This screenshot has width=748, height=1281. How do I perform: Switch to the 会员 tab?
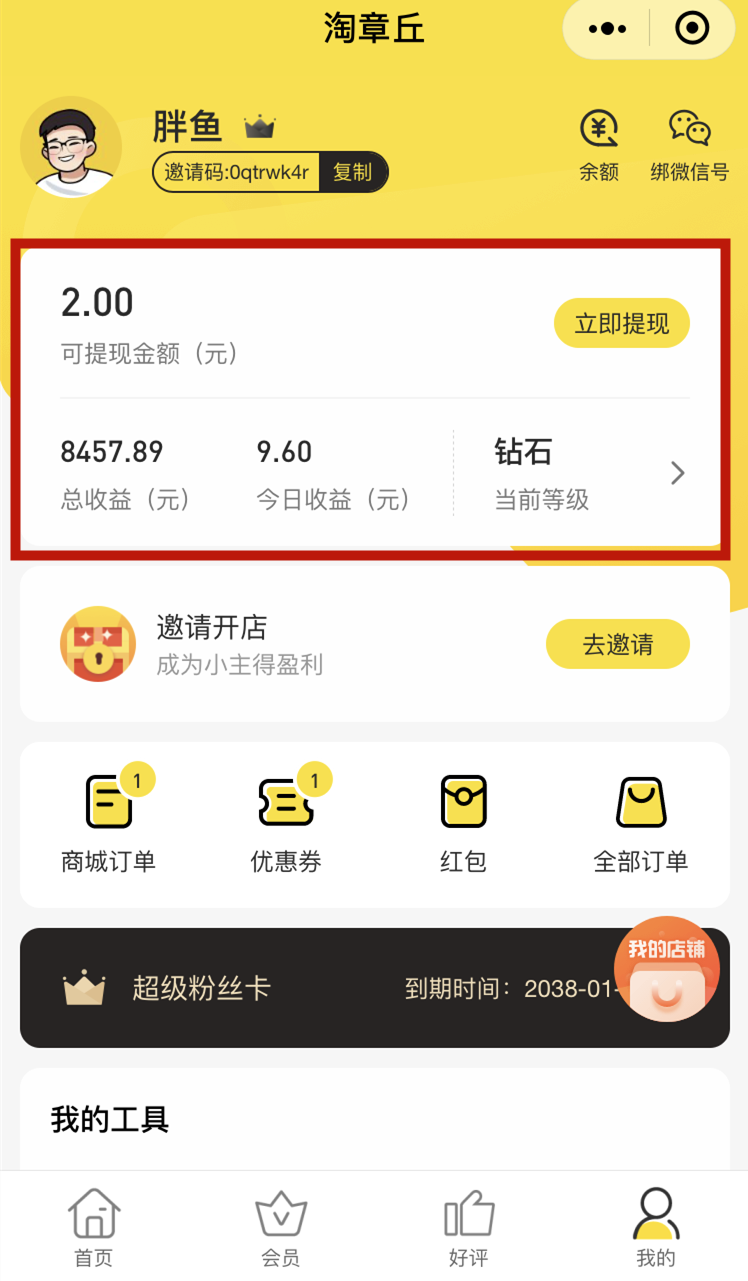point(281,1227)
